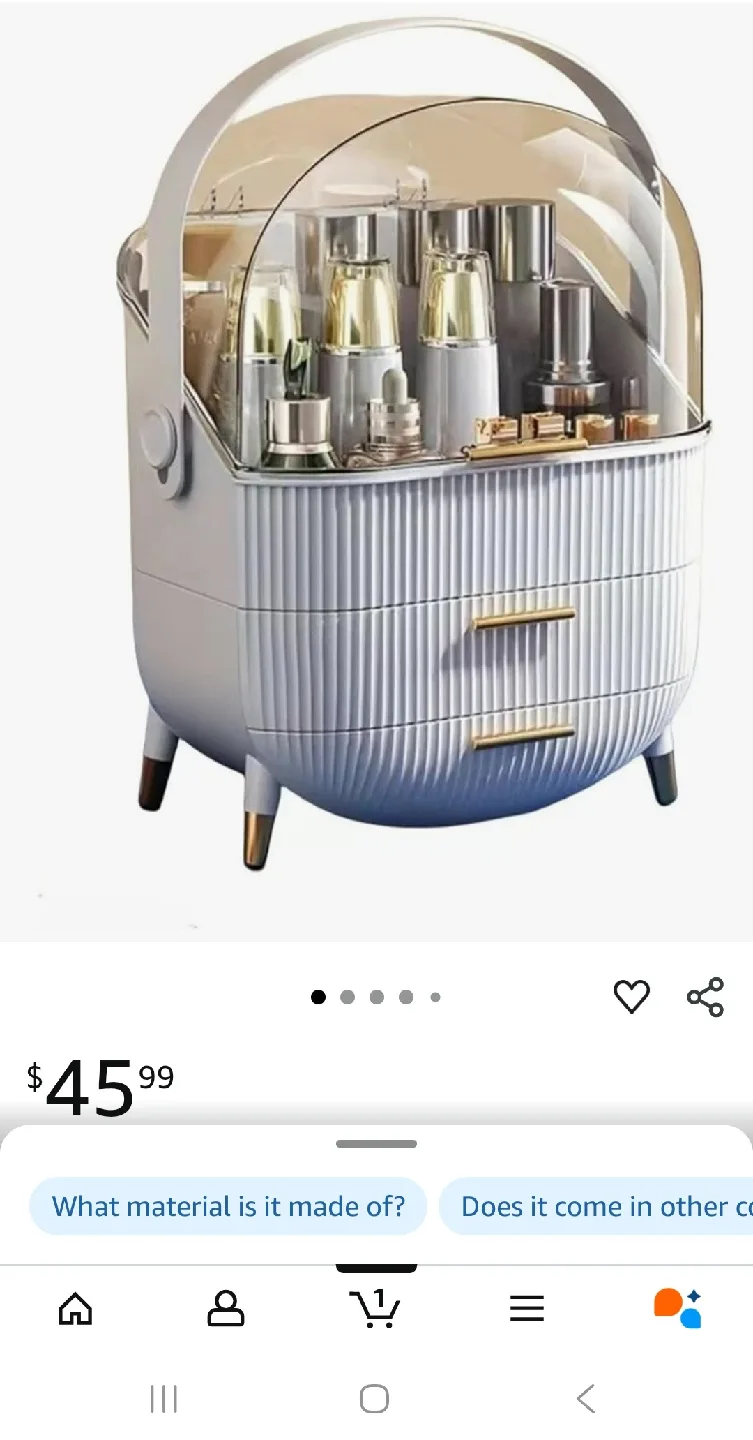This screenshot has width=753, height=1440.
Task: Open recent apps from the navigation bar
Action: coord(163,1398)
